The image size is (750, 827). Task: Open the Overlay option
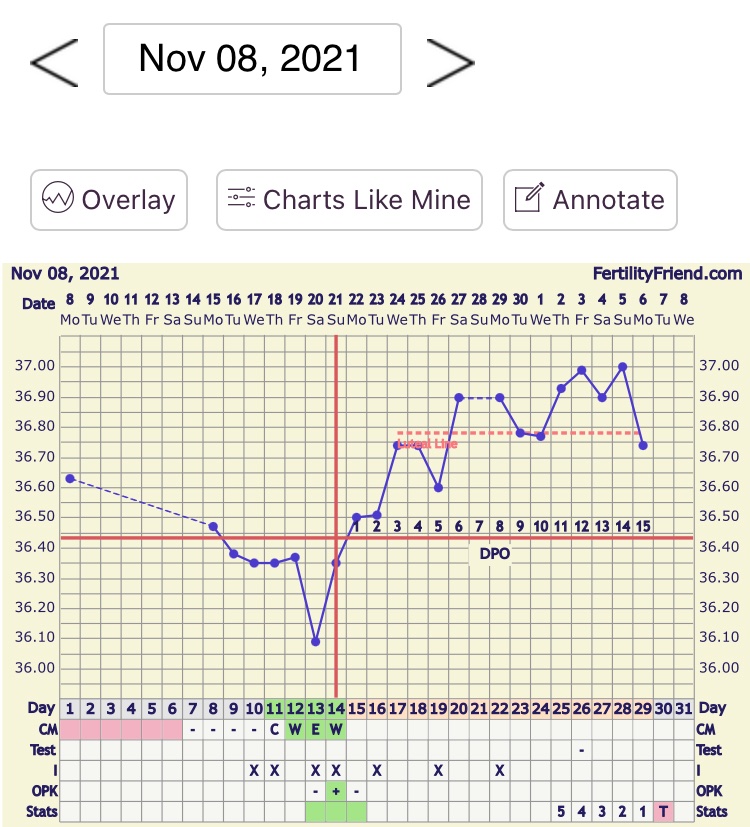click(x=109, y=200)
